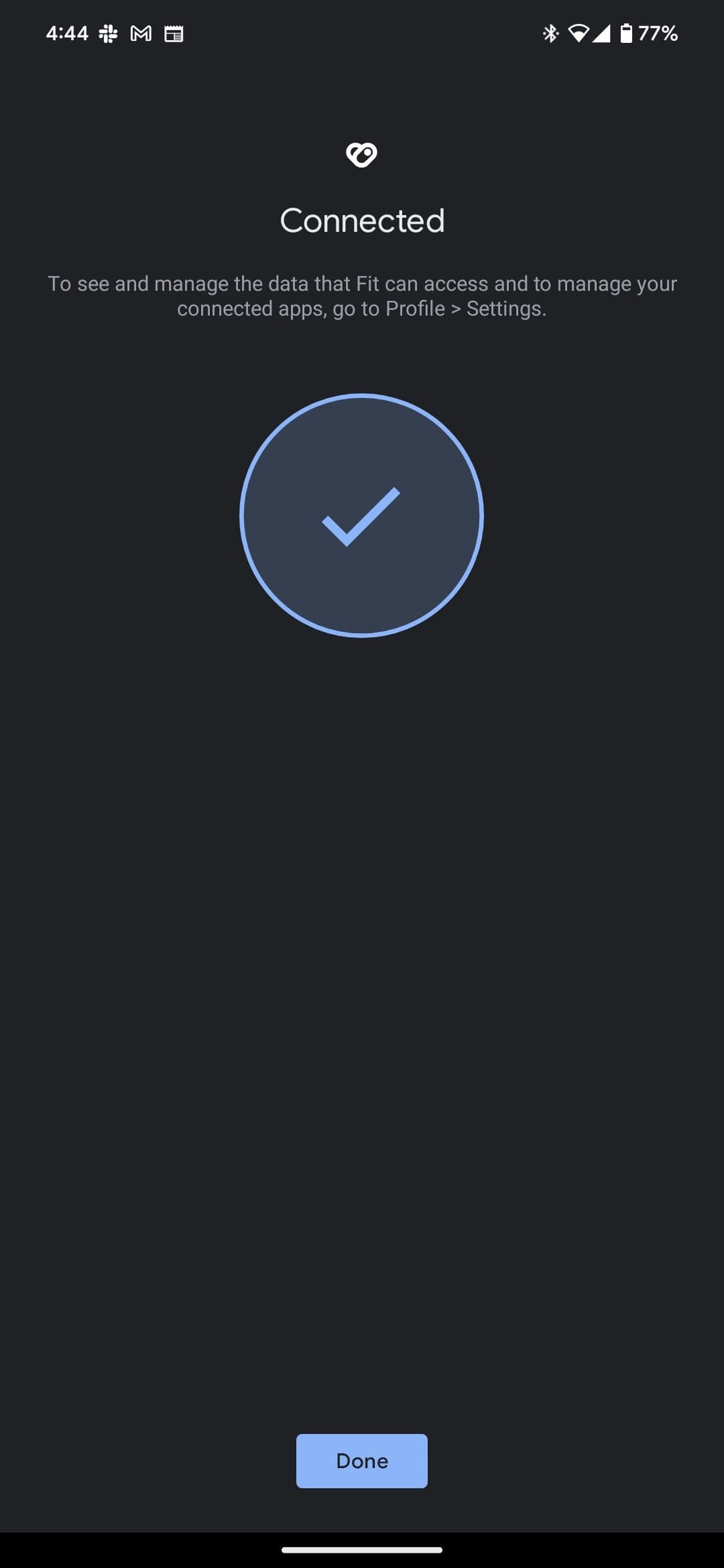Viewport: 724px width, 1568px height.
Task: Open the Gmail notification icon
Action: click(141, 33)
